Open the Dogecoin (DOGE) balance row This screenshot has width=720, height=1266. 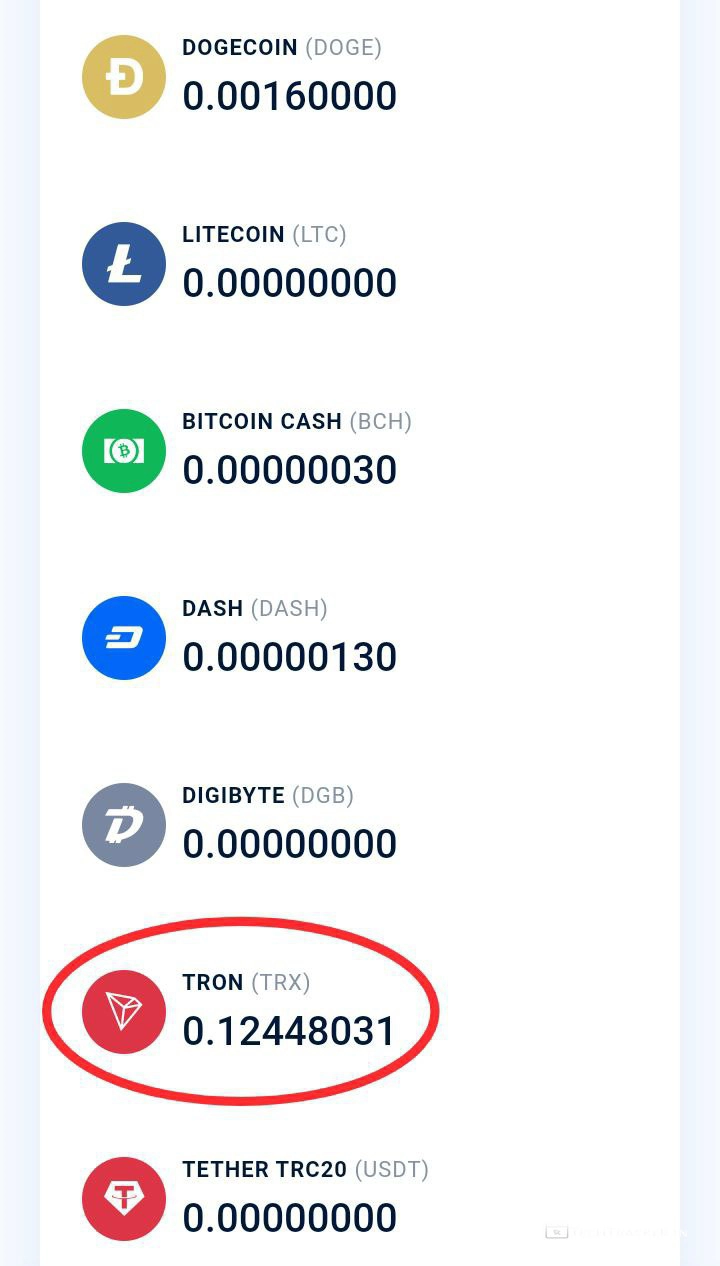pos(288,78)
